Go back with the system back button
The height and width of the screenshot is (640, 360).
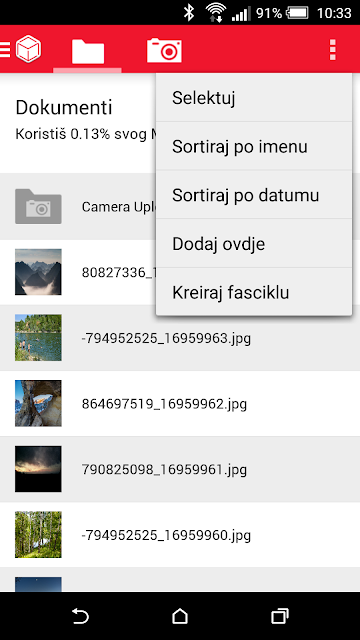click(80, 616)
